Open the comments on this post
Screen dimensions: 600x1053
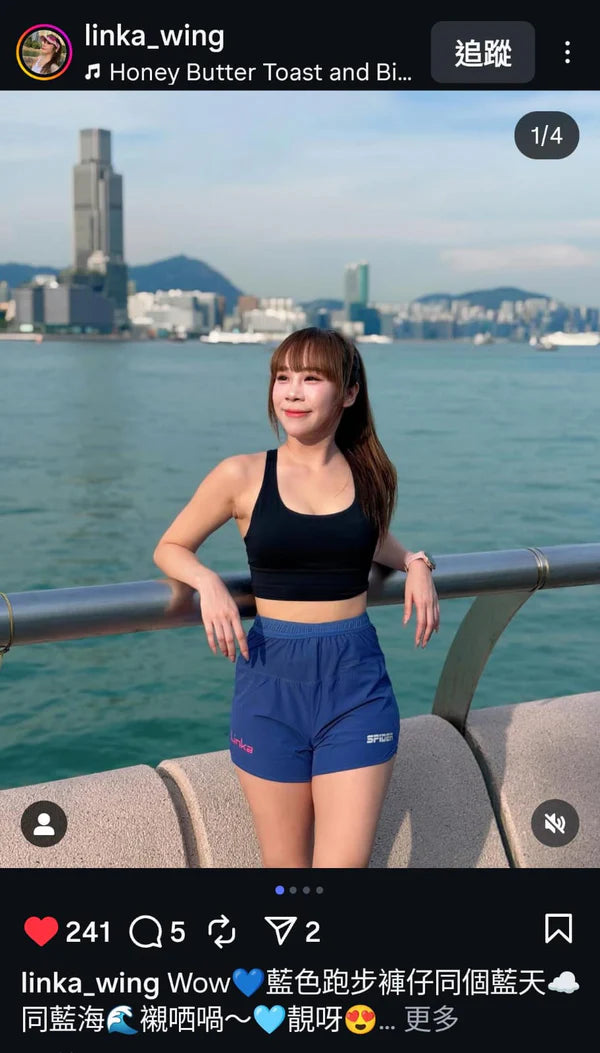click(146, 932)
